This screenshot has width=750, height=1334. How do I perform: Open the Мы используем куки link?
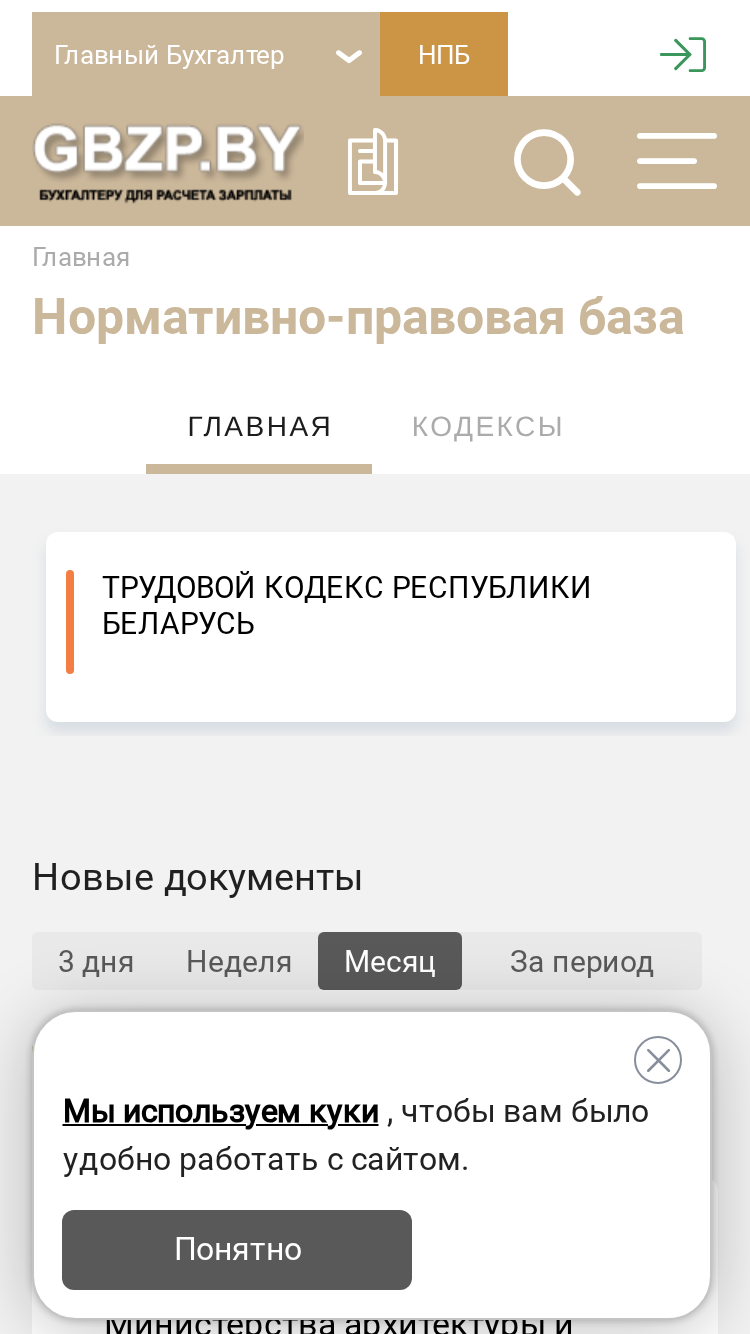(221, 1111)
